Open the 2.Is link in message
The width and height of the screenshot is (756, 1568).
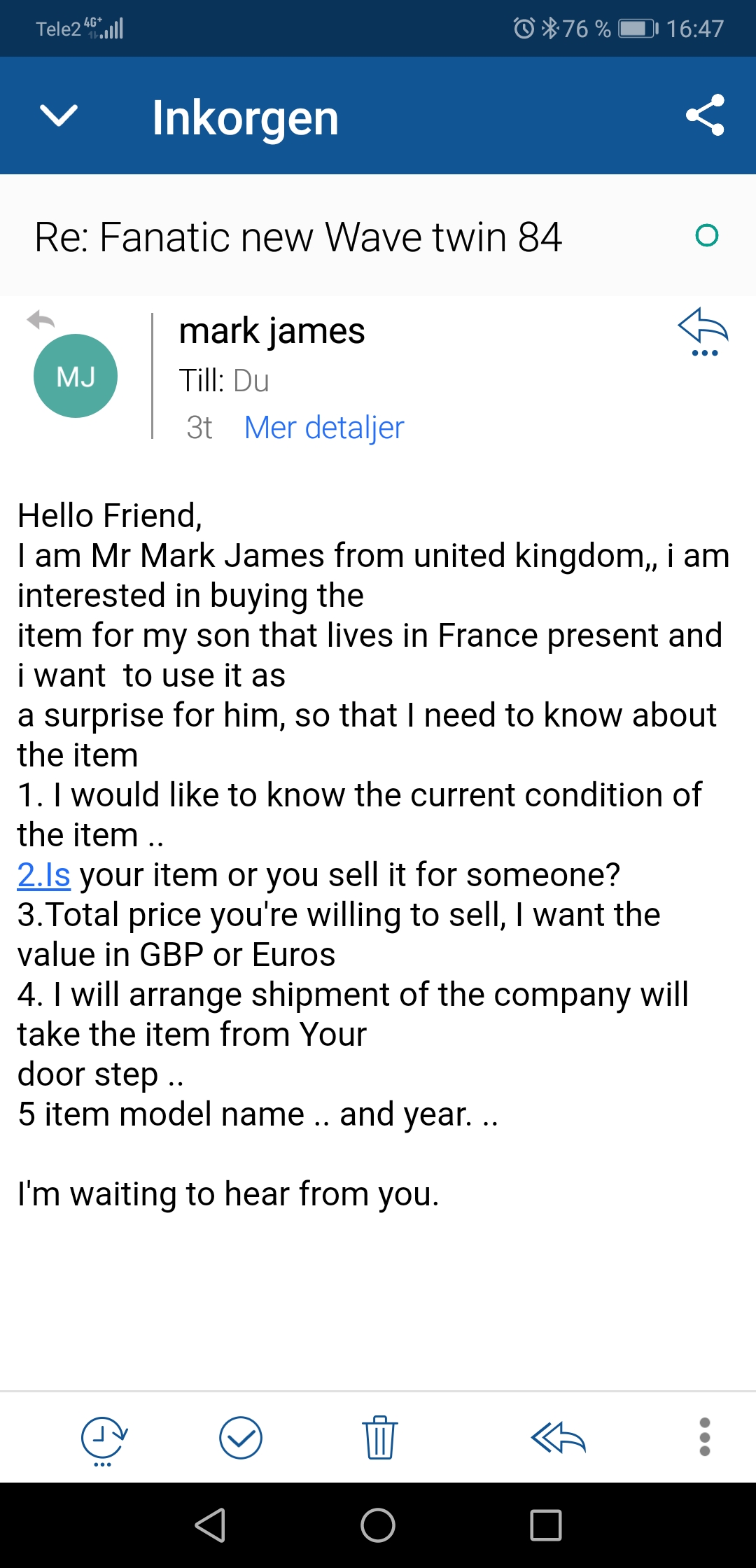[x=43, y=875]
